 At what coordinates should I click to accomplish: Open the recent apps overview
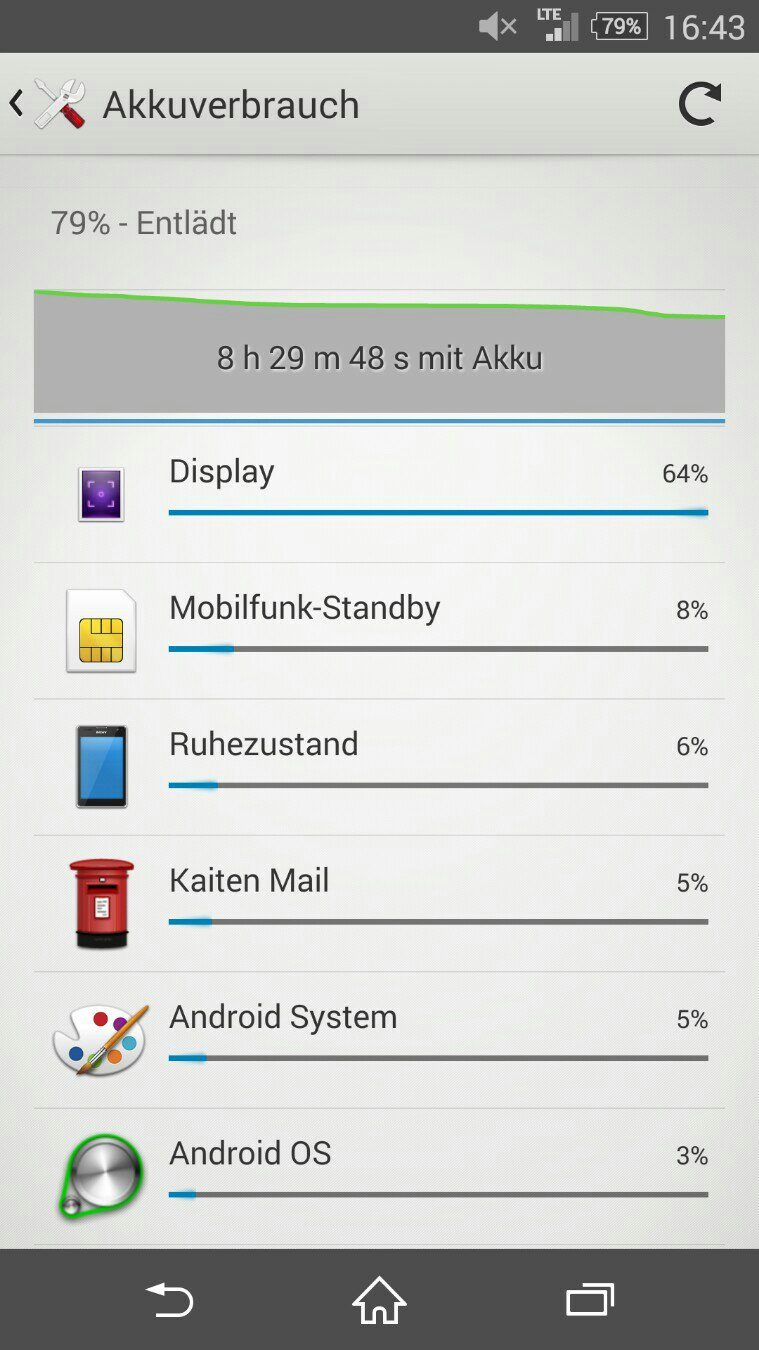(590, 1301)
